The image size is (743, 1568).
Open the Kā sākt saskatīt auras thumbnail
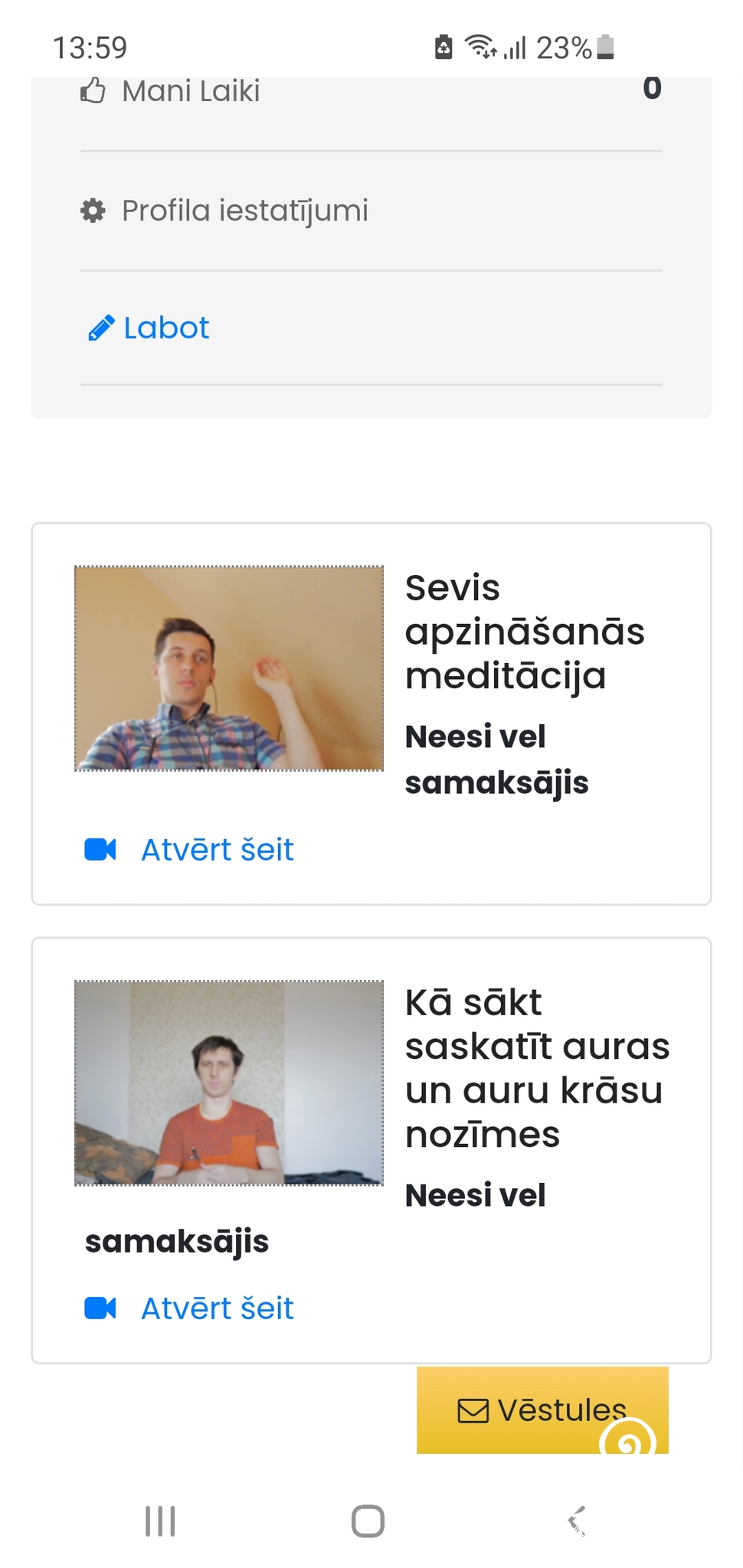point(229,1083)
